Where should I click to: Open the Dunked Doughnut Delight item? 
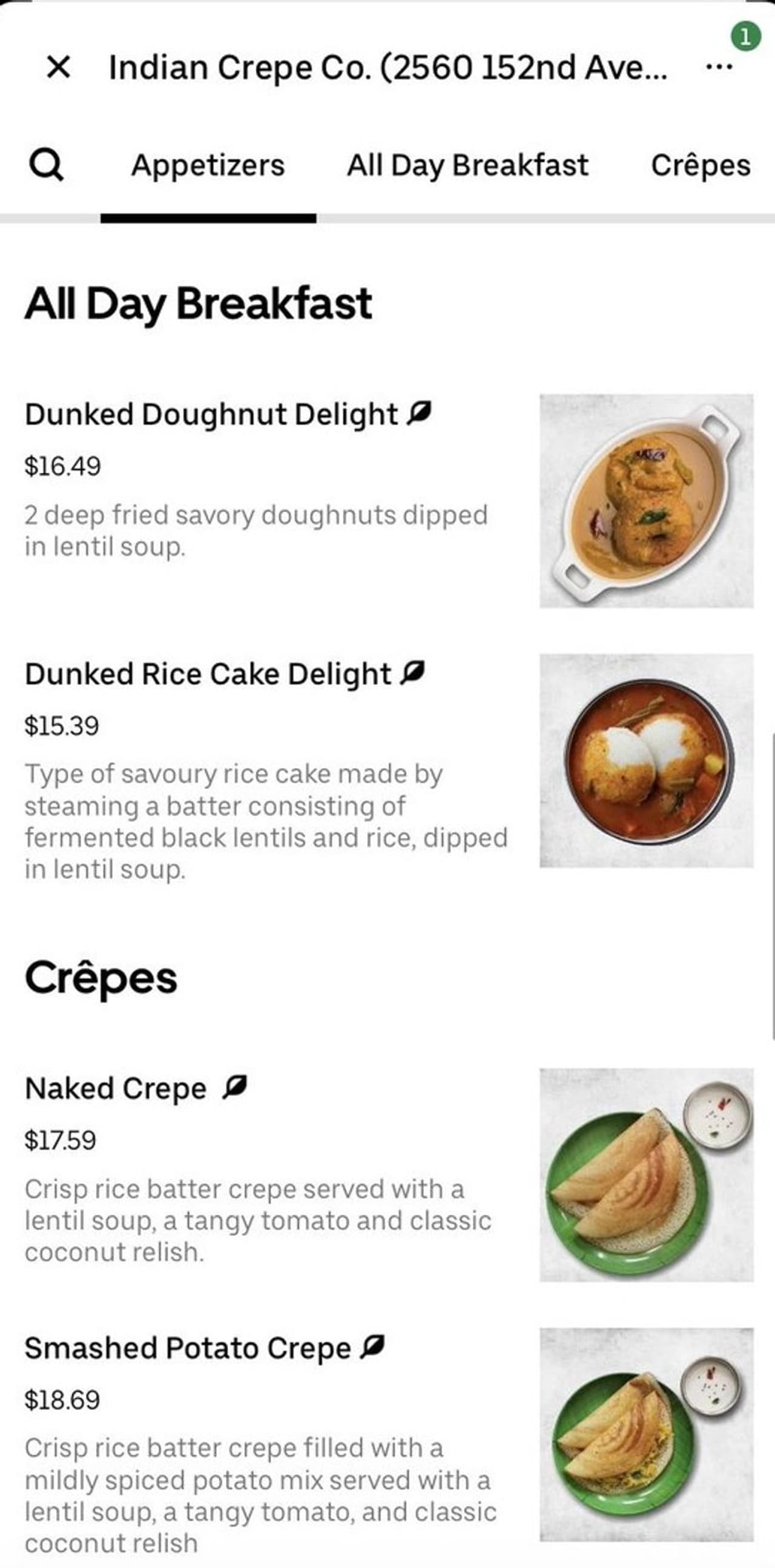(211, 415)
